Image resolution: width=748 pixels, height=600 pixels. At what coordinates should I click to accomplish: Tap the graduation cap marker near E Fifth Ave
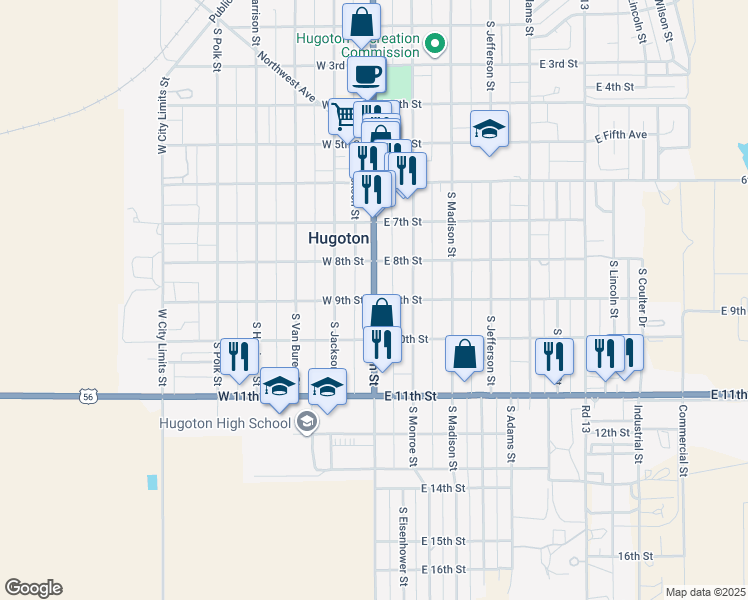[x=489, y=129]
